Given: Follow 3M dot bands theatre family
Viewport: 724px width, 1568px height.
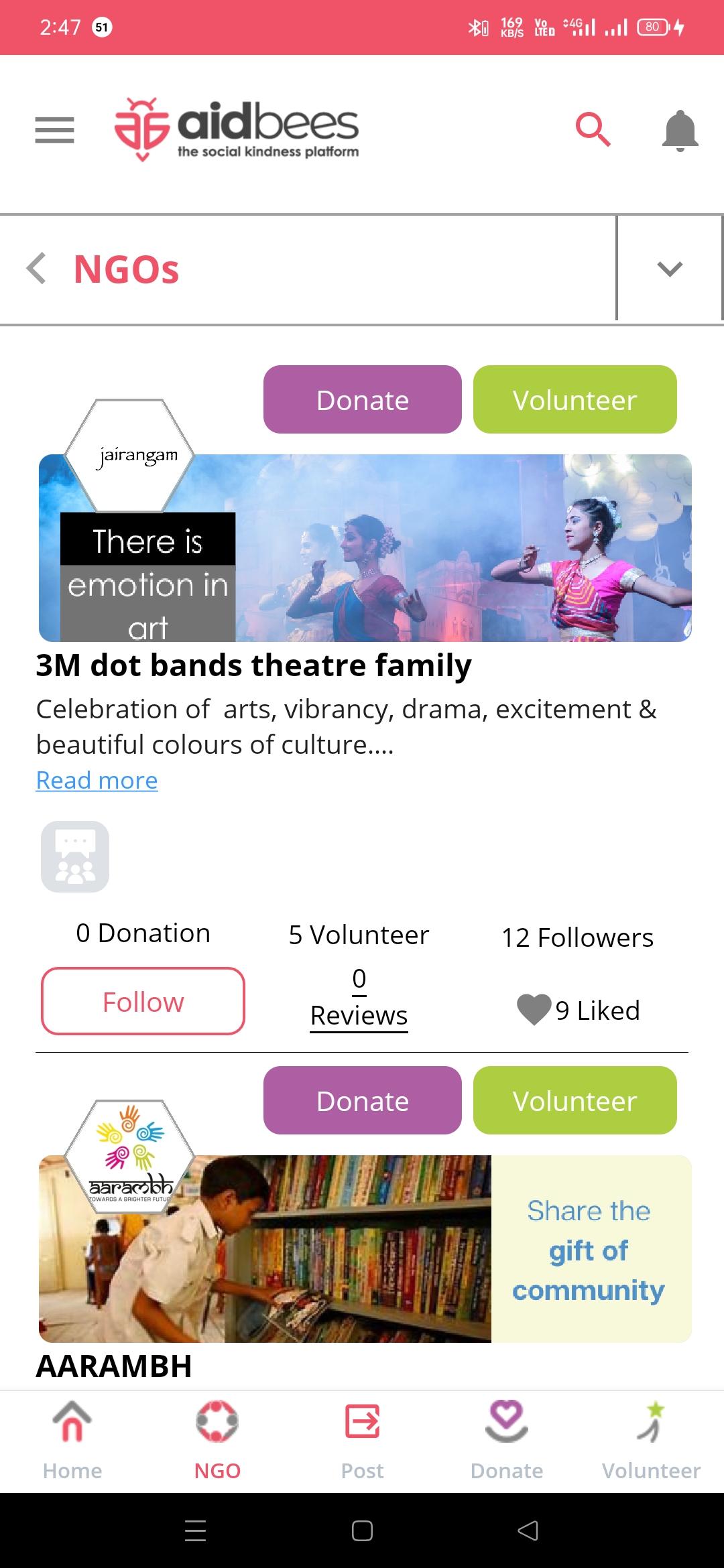Looking at the screenshot, I should click(143, 1001).
